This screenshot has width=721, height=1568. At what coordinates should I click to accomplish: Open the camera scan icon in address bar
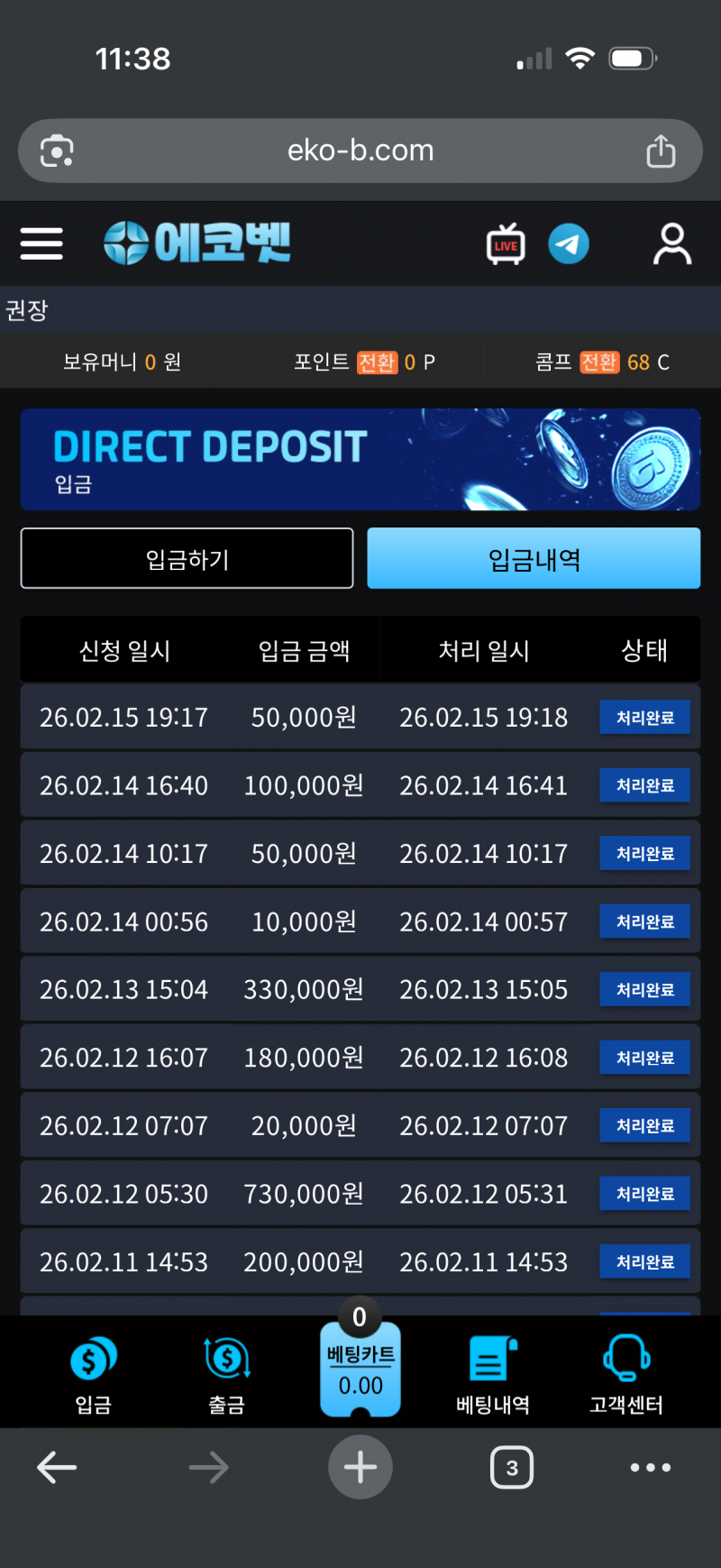57,151
